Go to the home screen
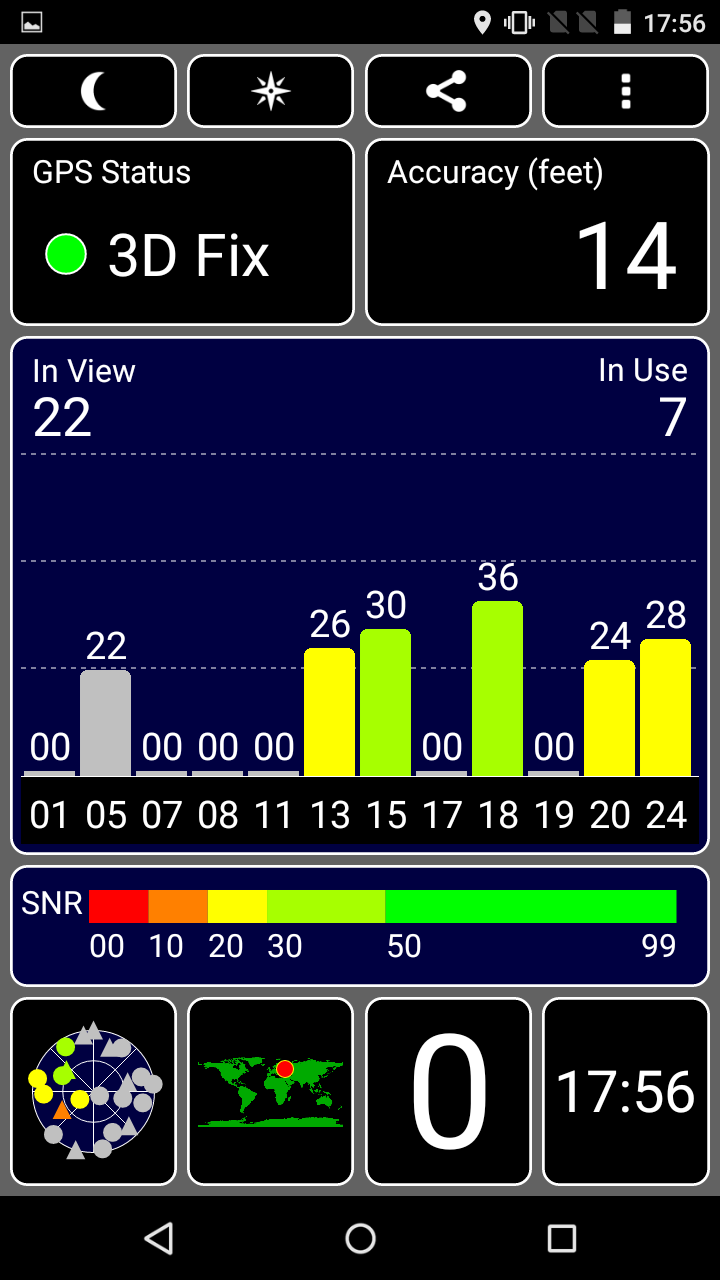Screen dimensions: 720x1280 [360, 1238]
